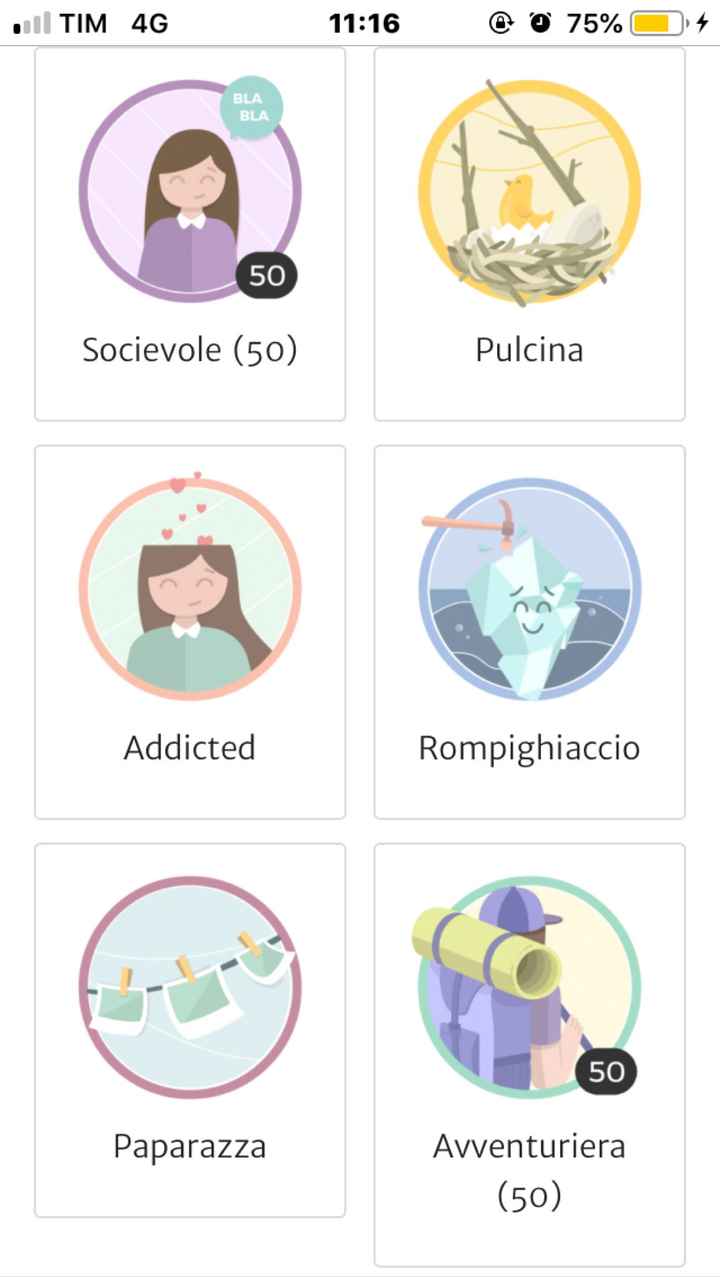Tap the alarm clock icon in the status bar
720x1277 pixels.
[x=539, y=22]
